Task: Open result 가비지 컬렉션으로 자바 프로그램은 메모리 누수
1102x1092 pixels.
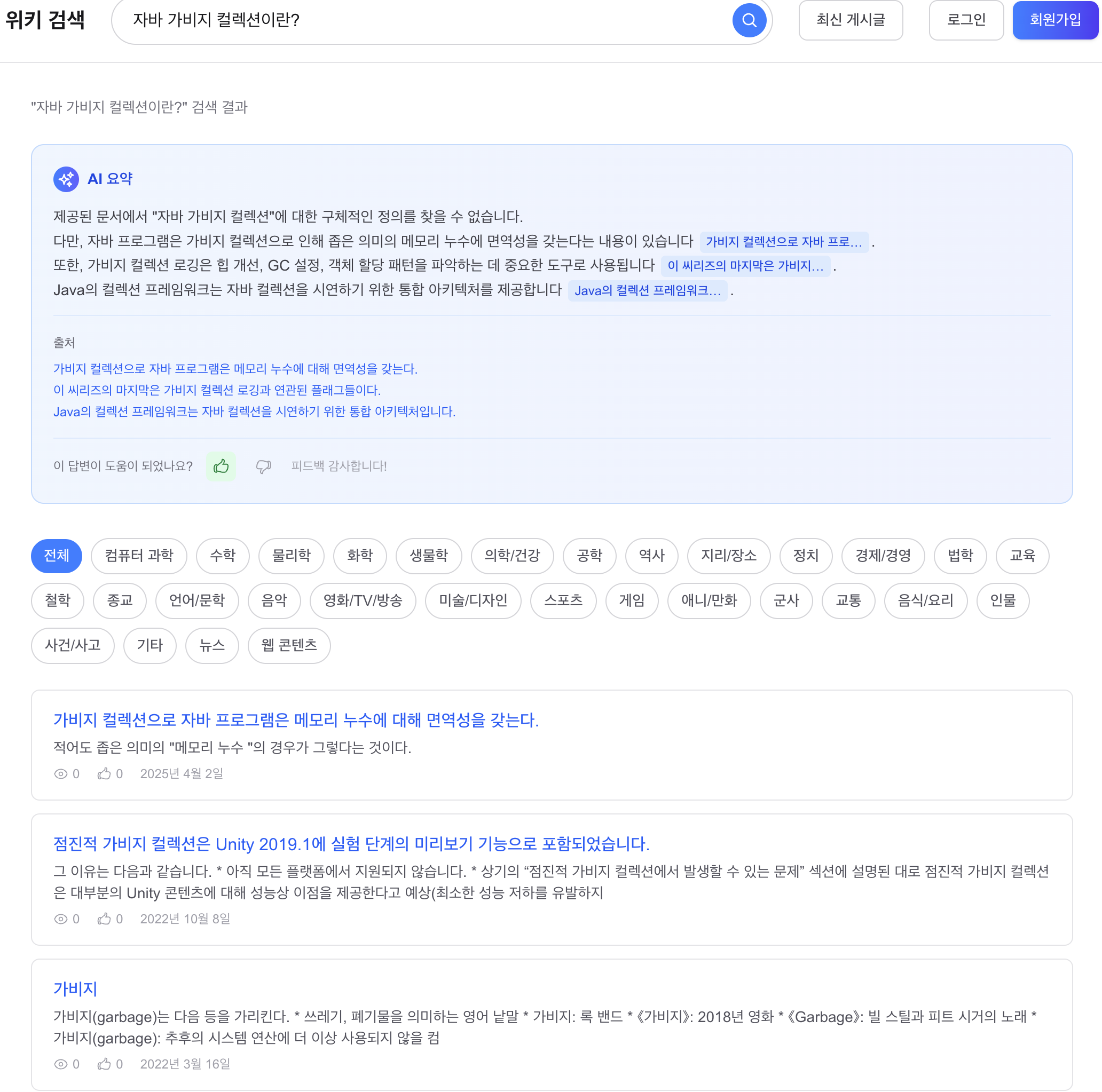Action: (x=295, y=720)
